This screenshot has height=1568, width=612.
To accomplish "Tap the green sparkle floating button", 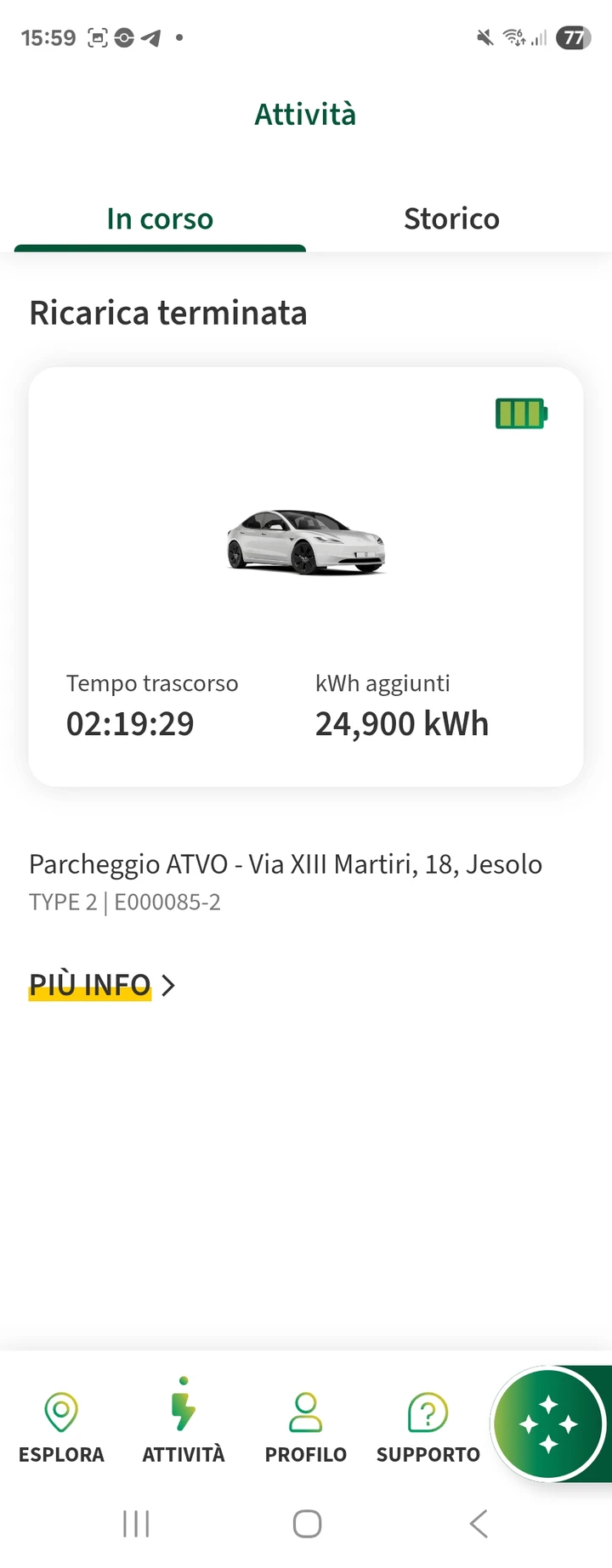I will point(549,1423).
